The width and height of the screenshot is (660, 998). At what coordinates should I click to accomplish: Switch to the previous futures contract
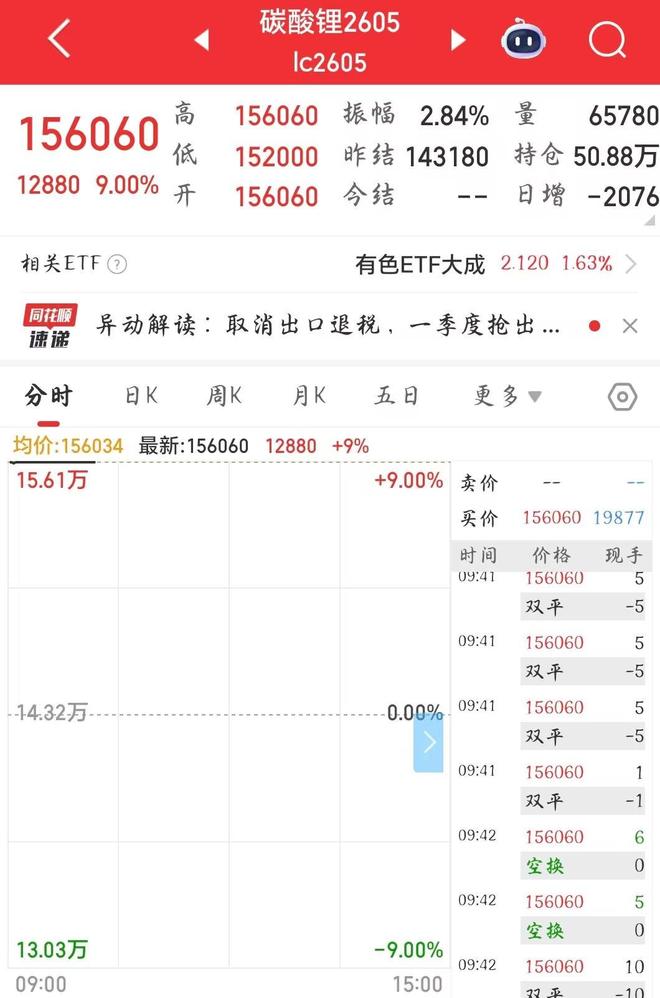tap(202, 40)
